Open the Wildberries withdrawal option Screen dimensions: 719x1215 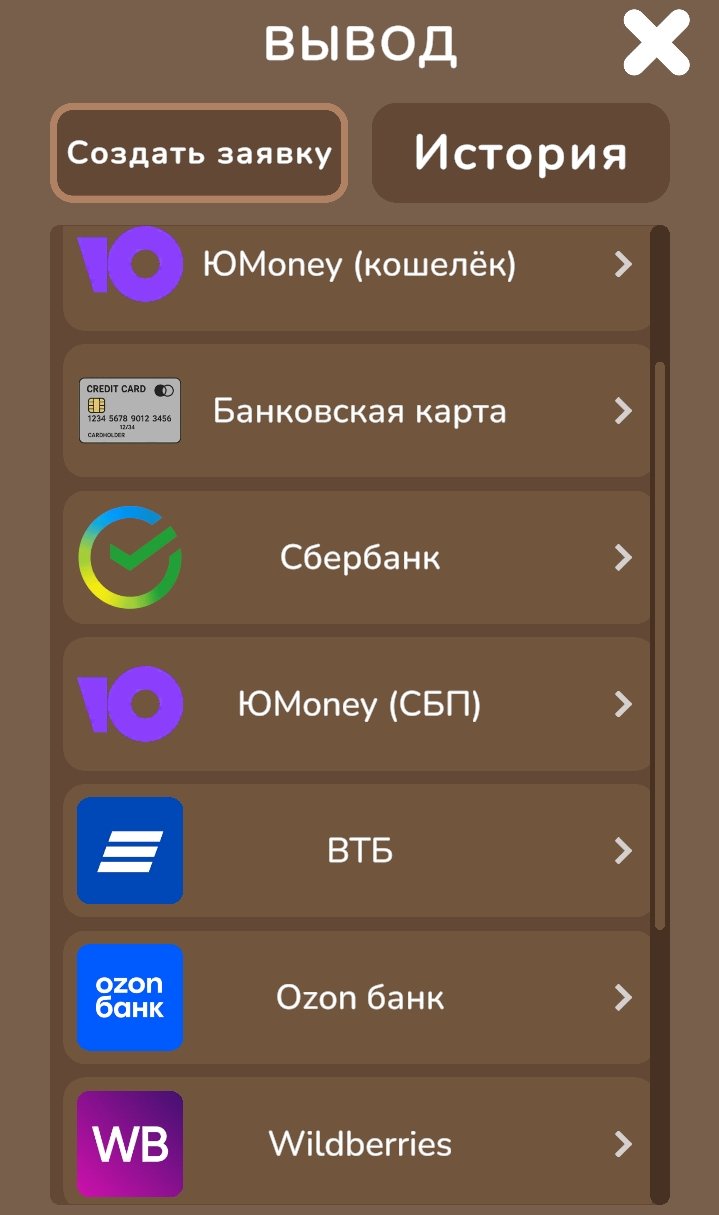click(358, 1143)
